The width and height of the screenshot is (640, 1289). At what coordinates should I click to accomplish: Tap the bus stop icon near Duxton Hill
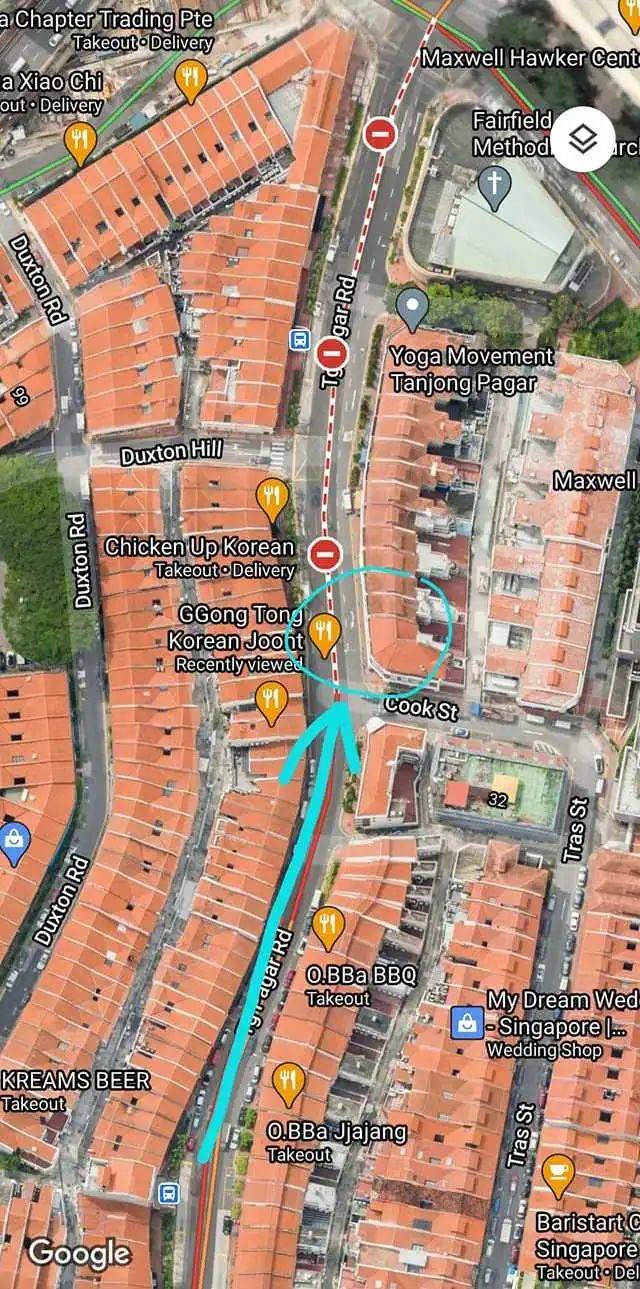[299, 340]
